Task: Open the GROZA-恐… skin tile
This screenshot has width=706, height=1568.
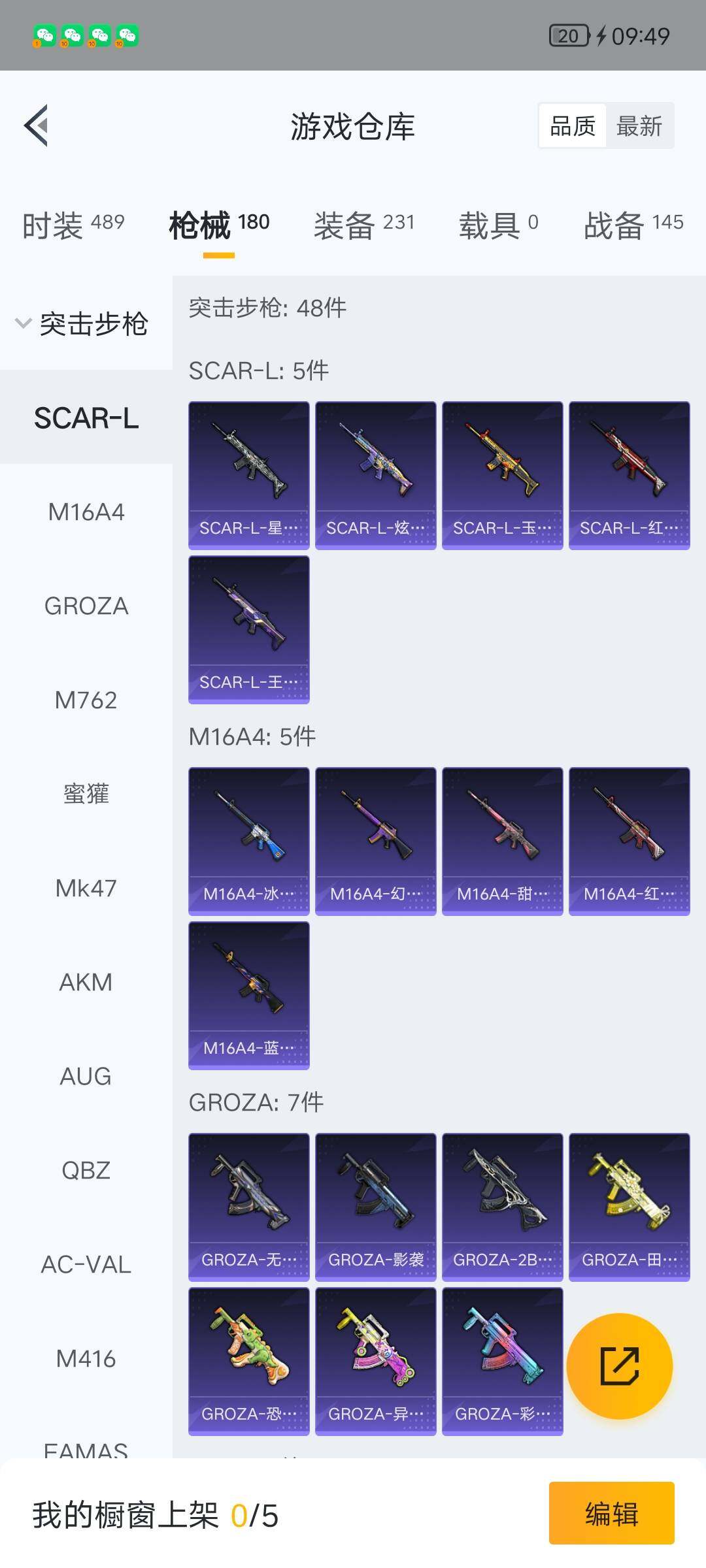Action: pyautogui.click(x=248, y=1361)
